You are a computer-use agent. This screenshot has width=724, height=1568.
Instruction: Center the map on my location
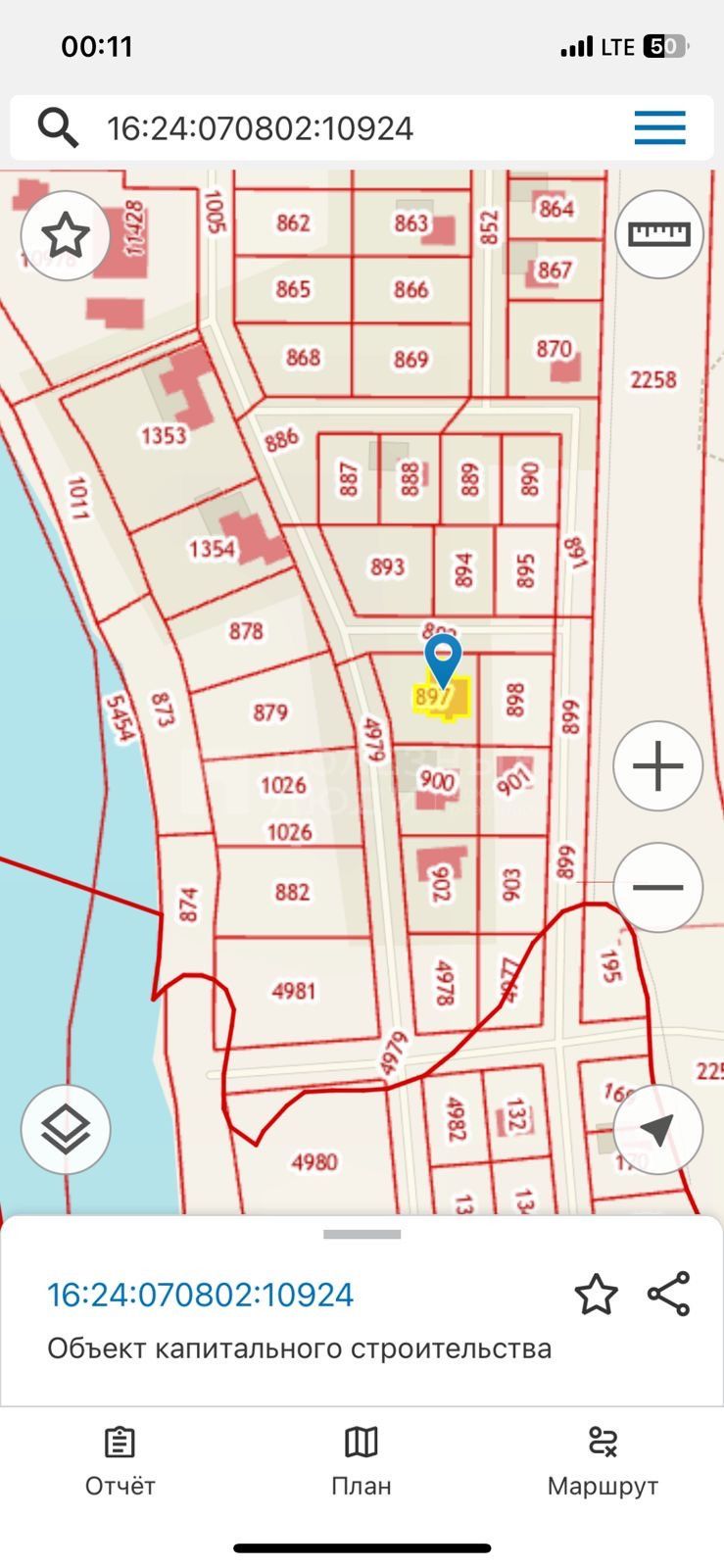coord(658,1129)
